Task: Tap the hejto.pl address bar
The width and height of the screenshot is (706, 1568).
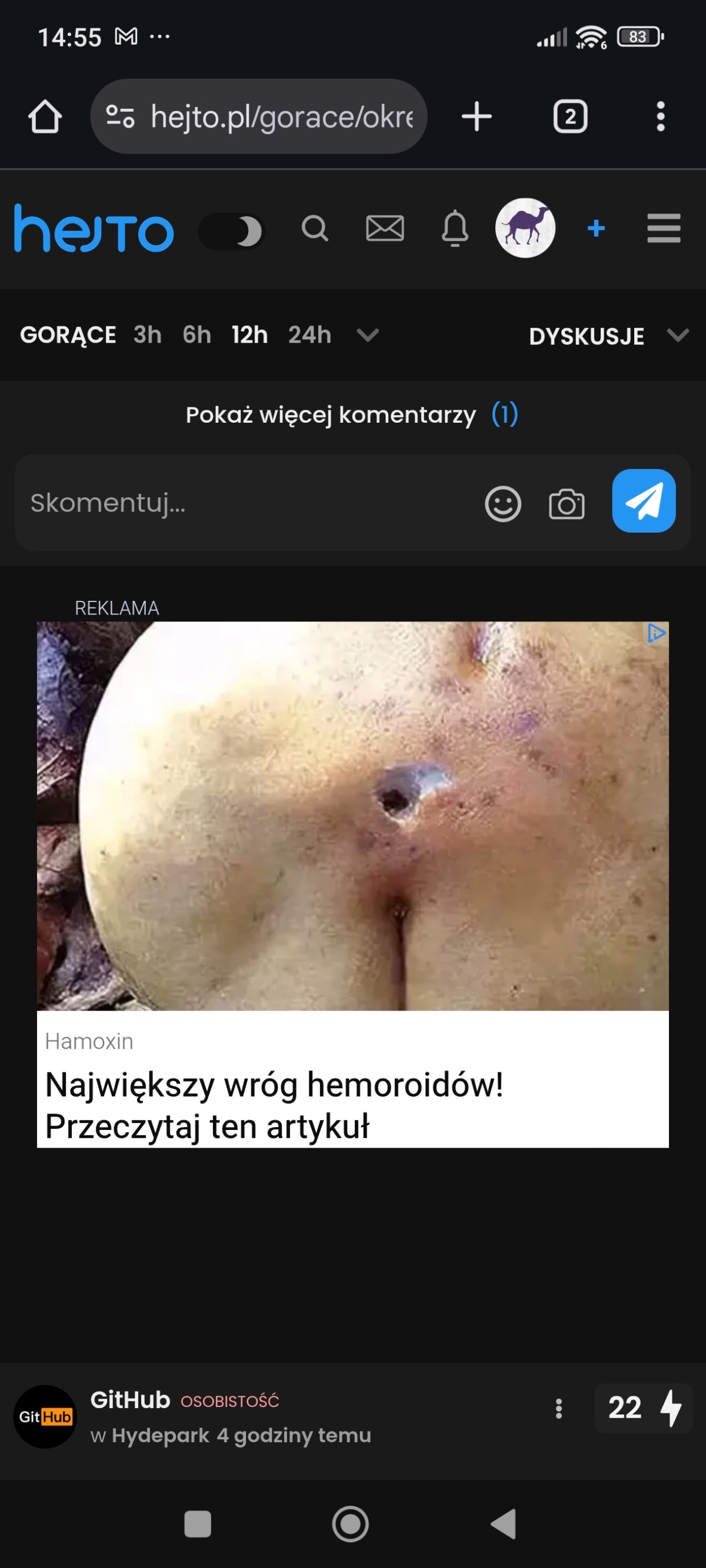Action: [268, 116]
